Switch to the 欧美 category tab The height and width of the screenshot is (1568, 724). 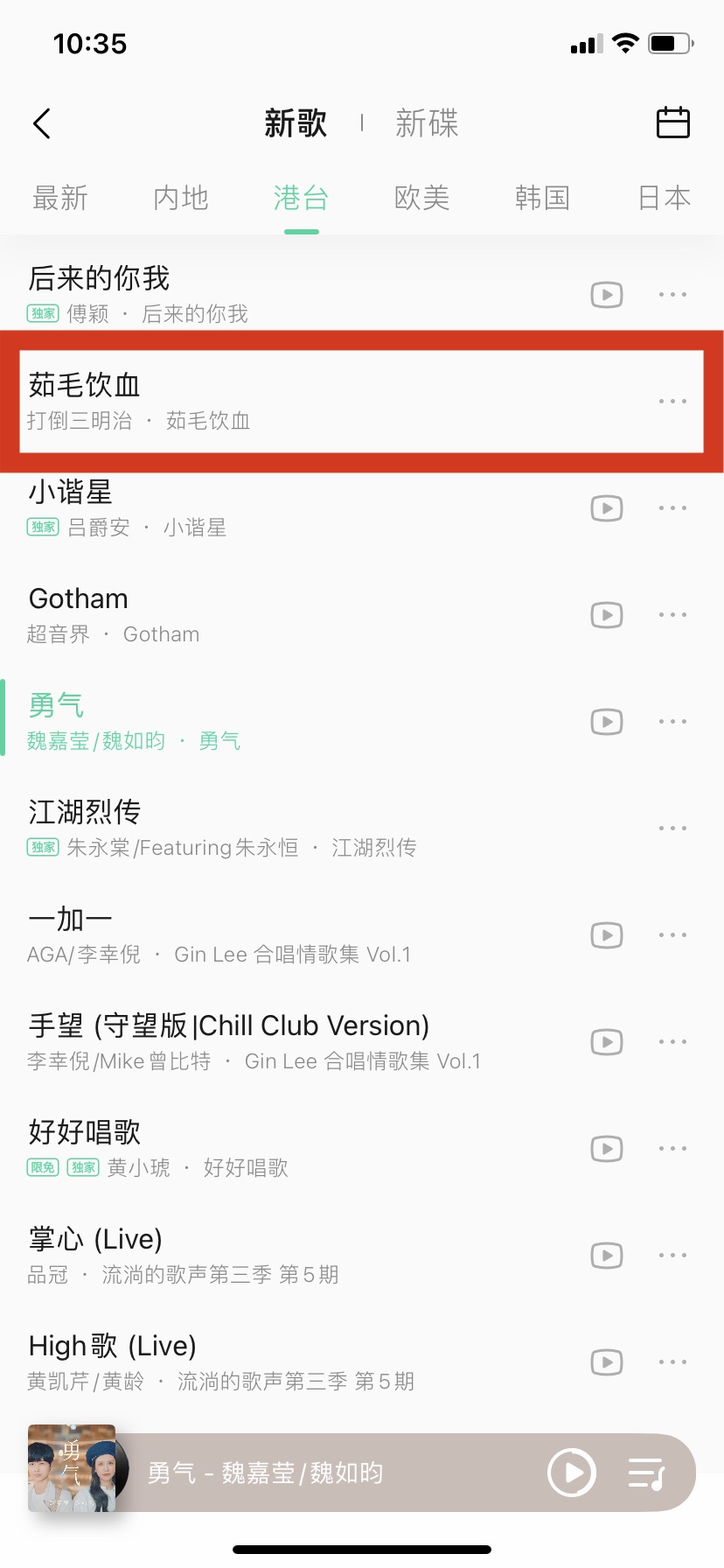pos(421,199)
